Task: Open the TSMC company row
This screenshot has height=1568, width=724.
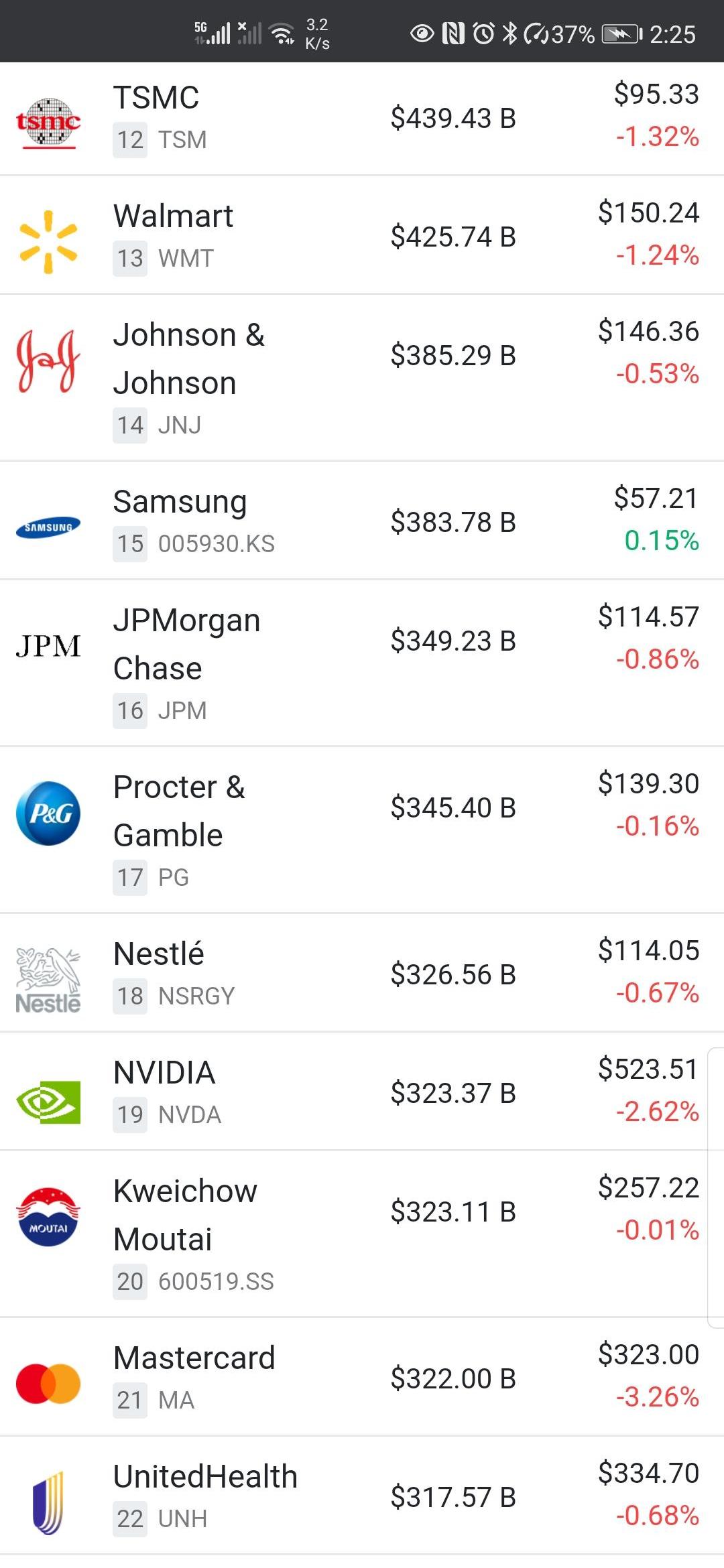Action: point(362,119)
